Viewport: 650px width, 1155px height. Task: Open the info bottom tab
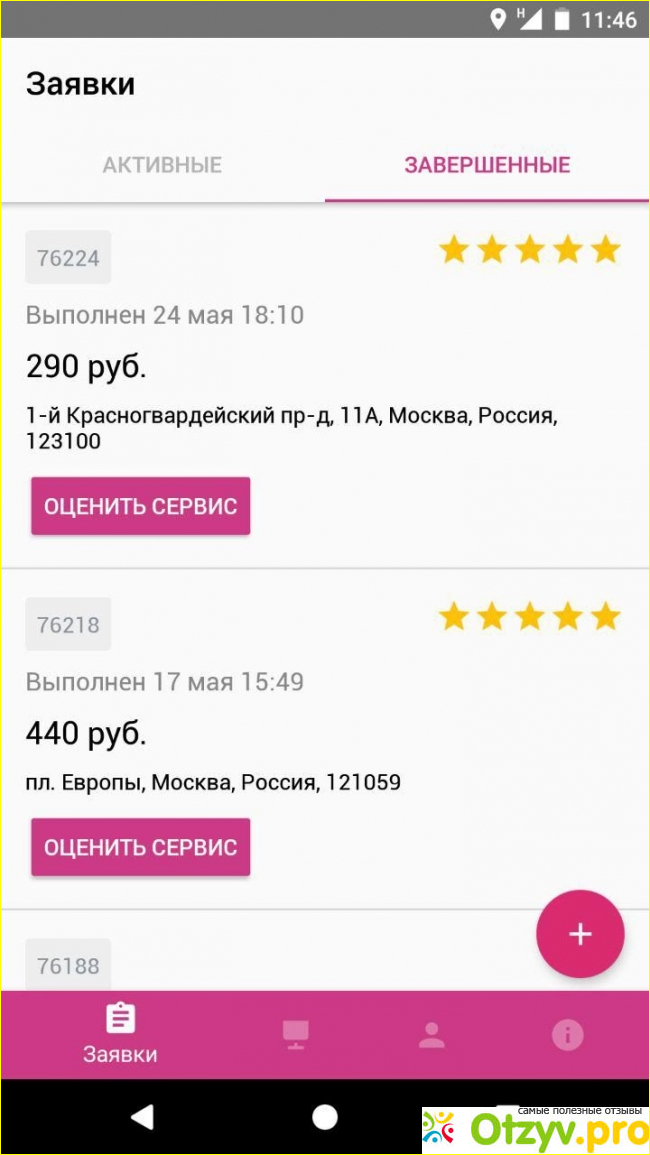point(567,1034)
